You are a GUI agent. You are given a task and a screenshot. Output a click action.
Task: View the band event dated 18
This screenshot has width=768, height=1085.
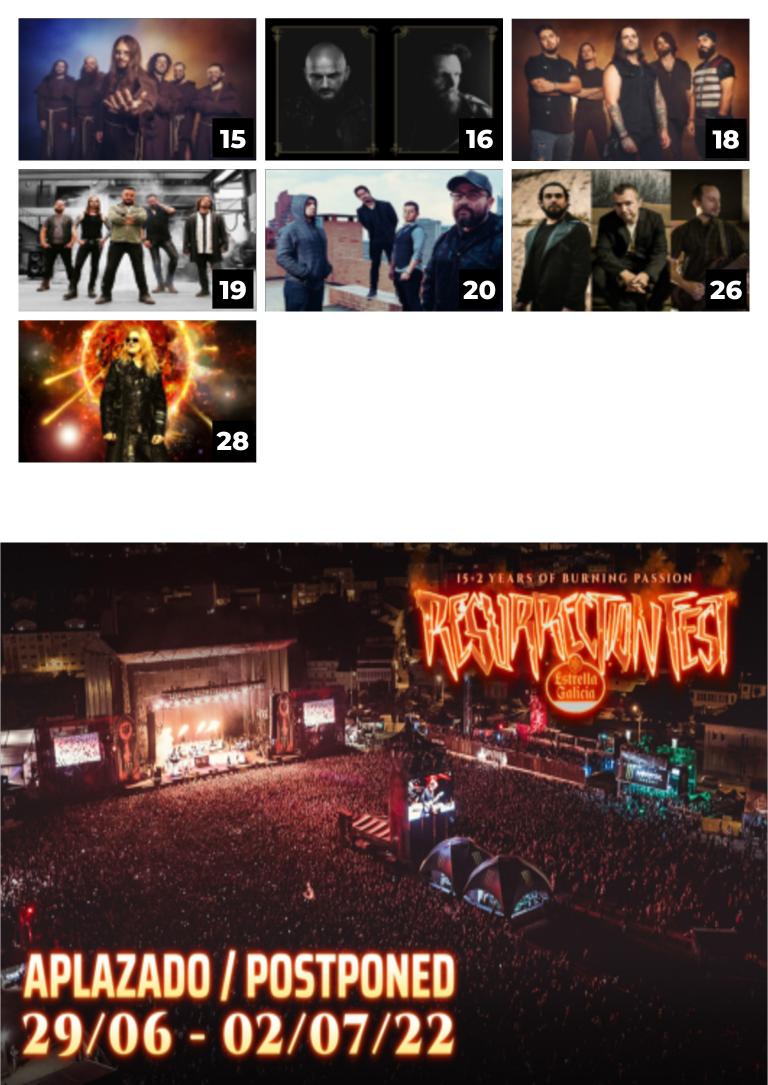[630, 89]
